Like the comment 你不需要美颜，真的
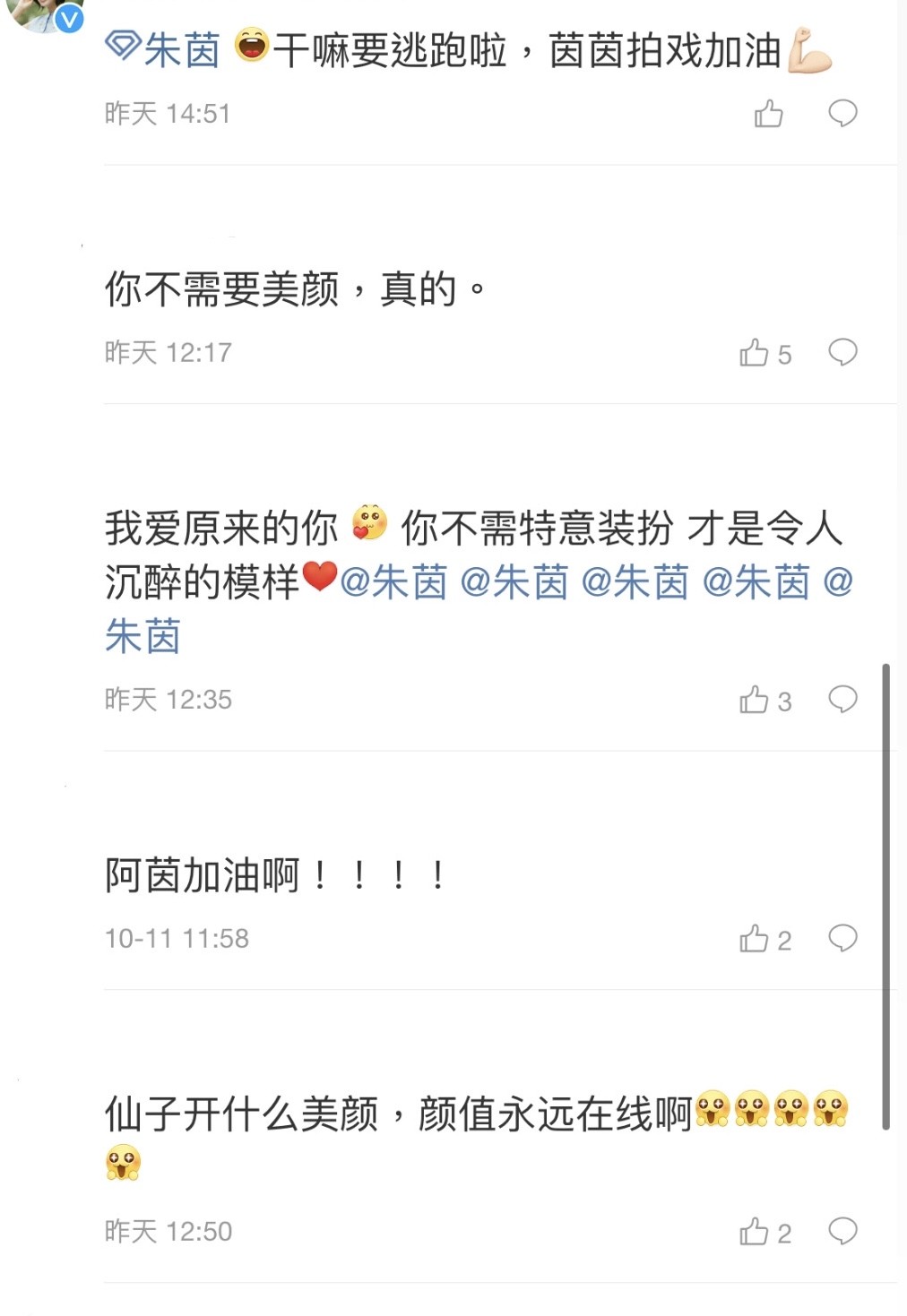The width and height of the screenshot is (907, 1316). 755,353
